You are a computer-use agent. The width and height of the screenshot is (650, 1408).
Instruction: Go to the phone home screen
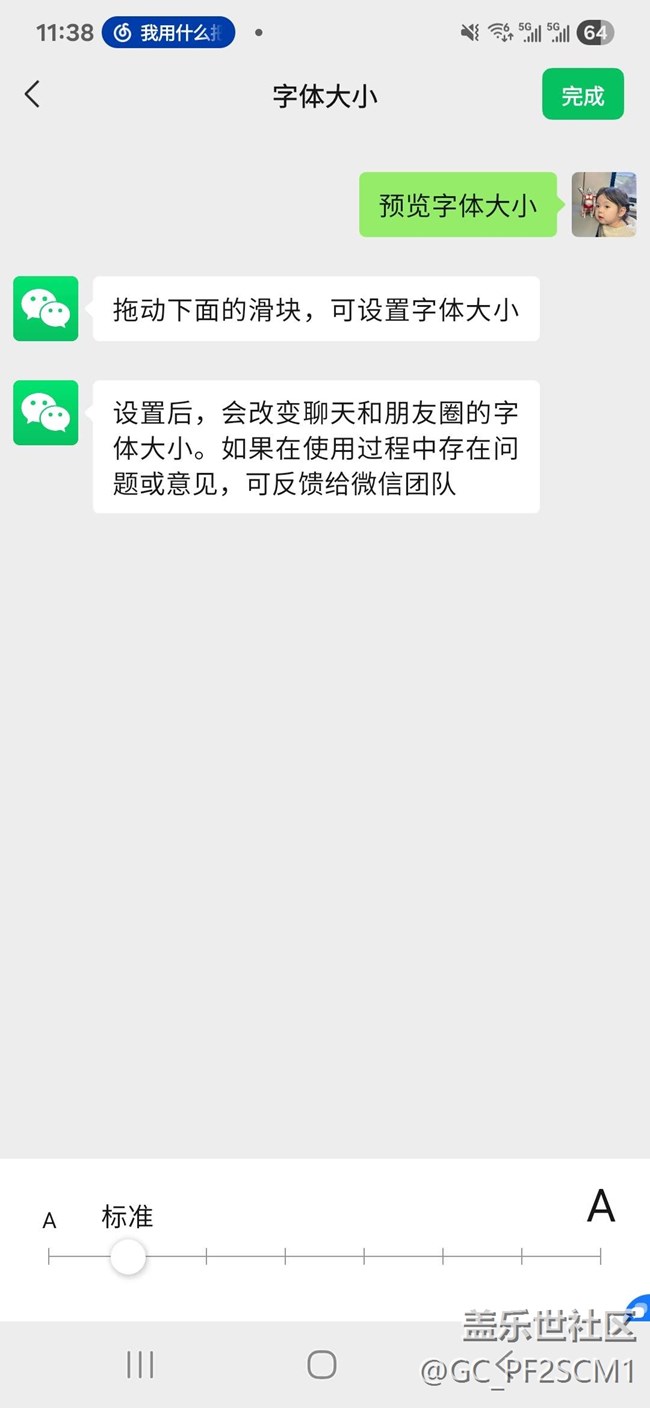click(322, 1364)
